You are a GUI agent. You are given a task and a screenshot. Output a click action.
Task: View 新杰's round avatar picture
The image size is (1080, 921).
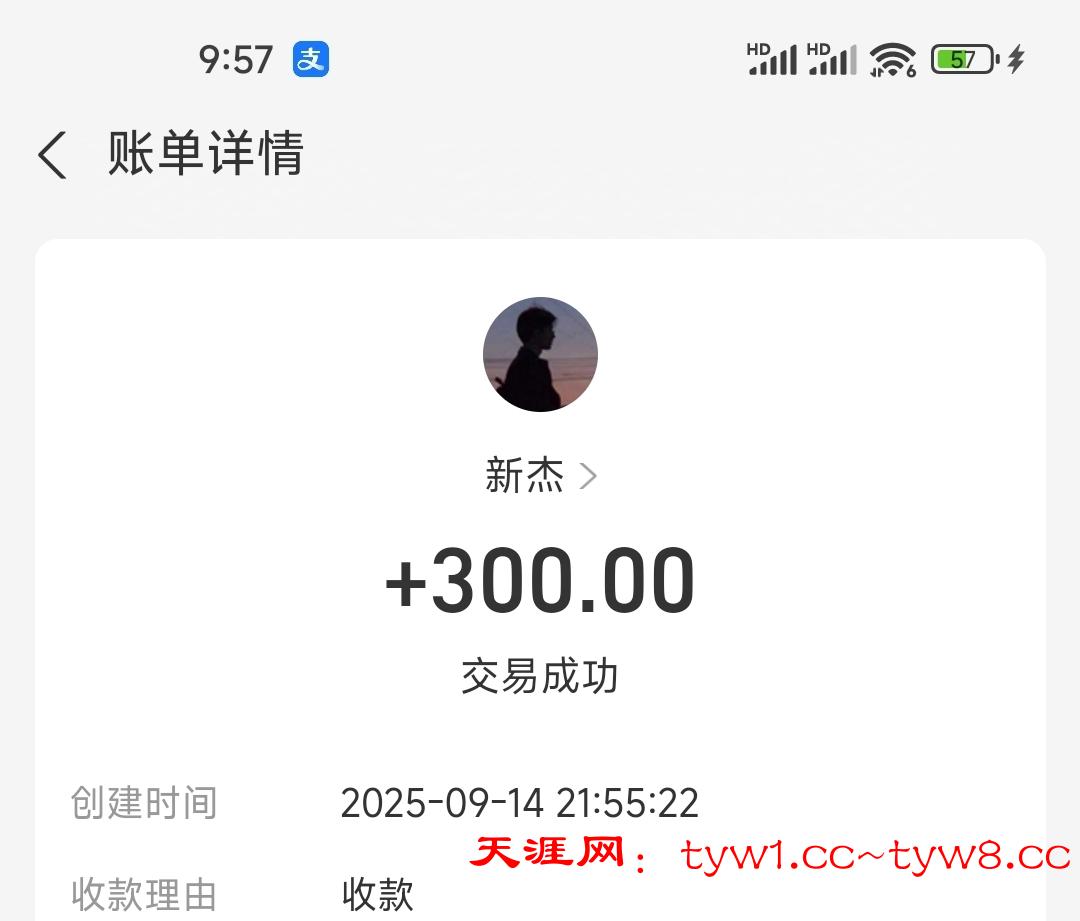pyautogui.click(x=540, y=355)
